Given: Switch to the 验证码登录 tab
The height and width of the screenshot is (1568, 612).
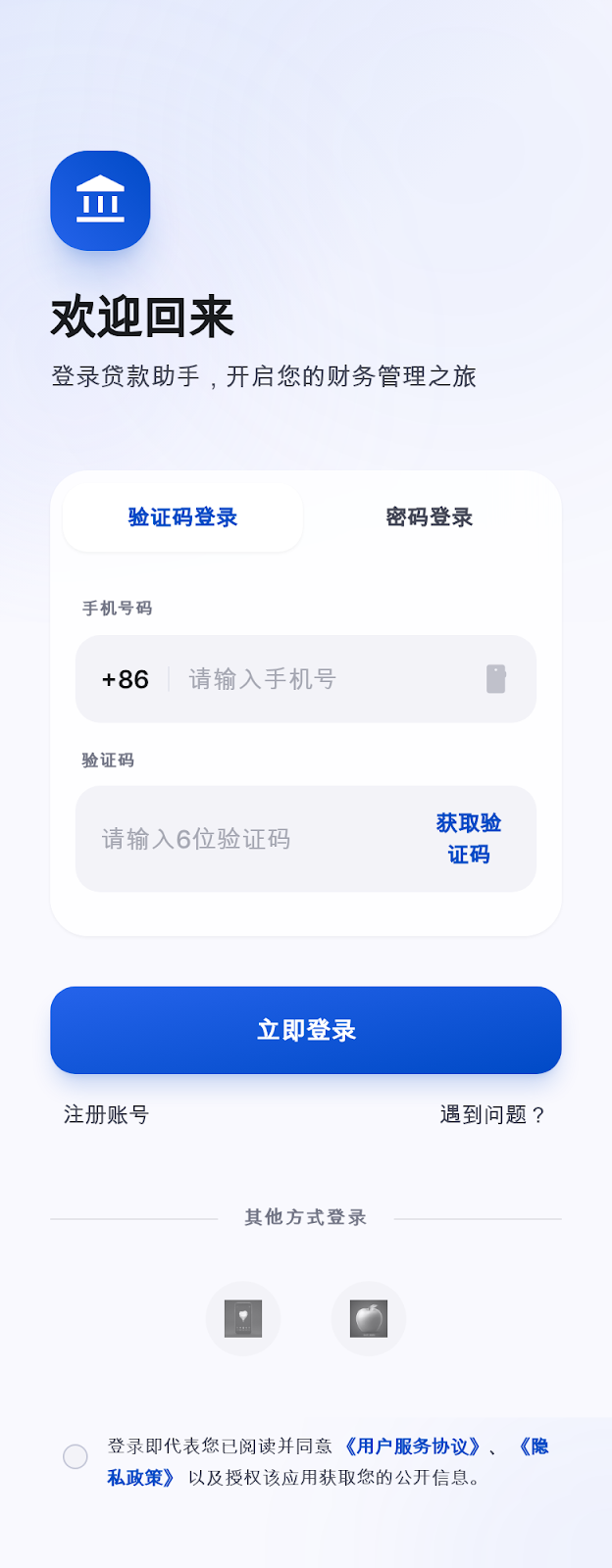Looking at the screenshot, I should point(182,517).
